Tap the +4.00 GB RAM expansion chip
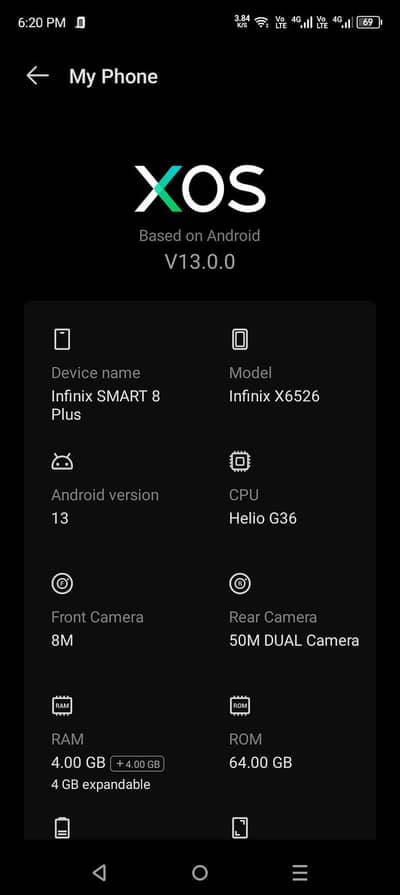The image size is (400, 895). pyautogui.click(x=138, y=763)
